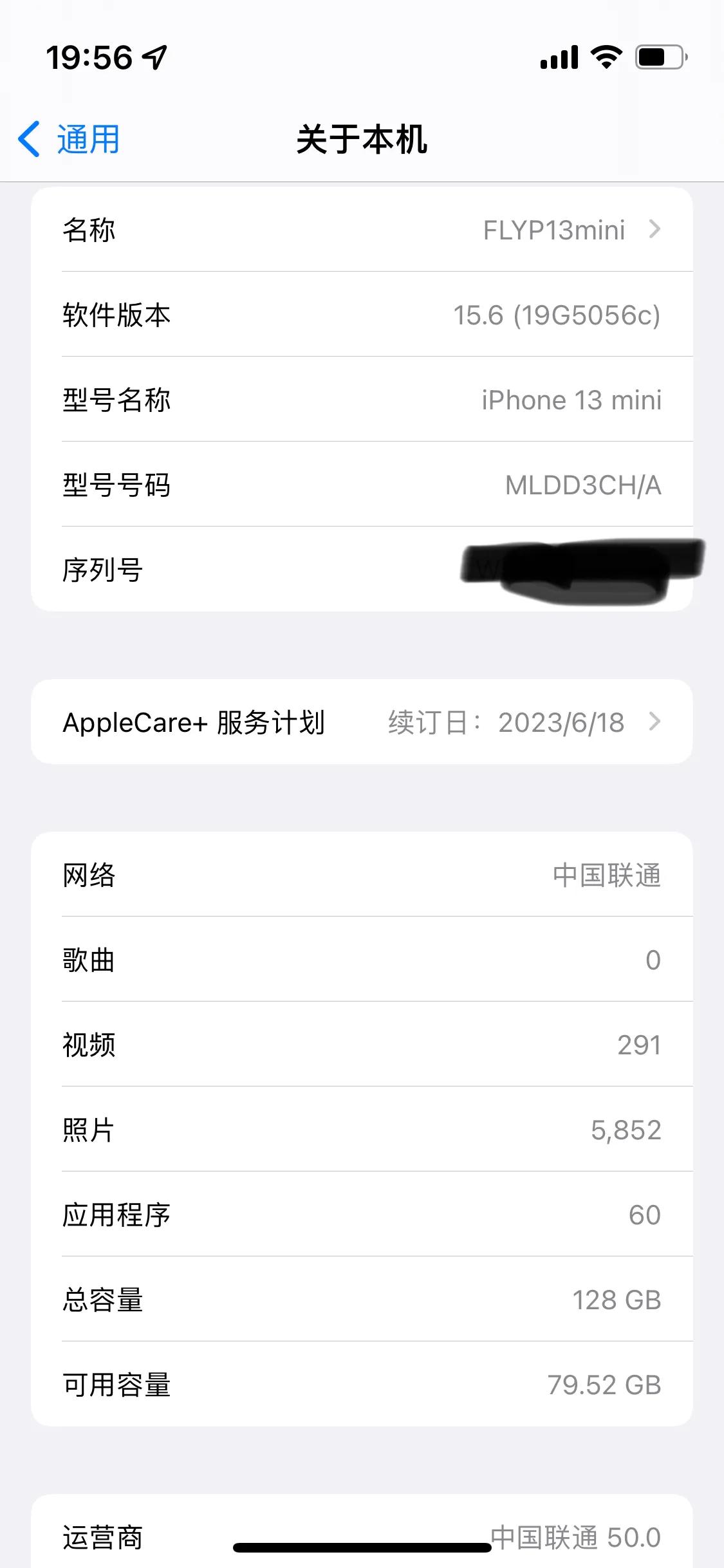Tap the 总容量 128 GB row
Screen dimensions: 724x1568
click(x=362, y=1300)
